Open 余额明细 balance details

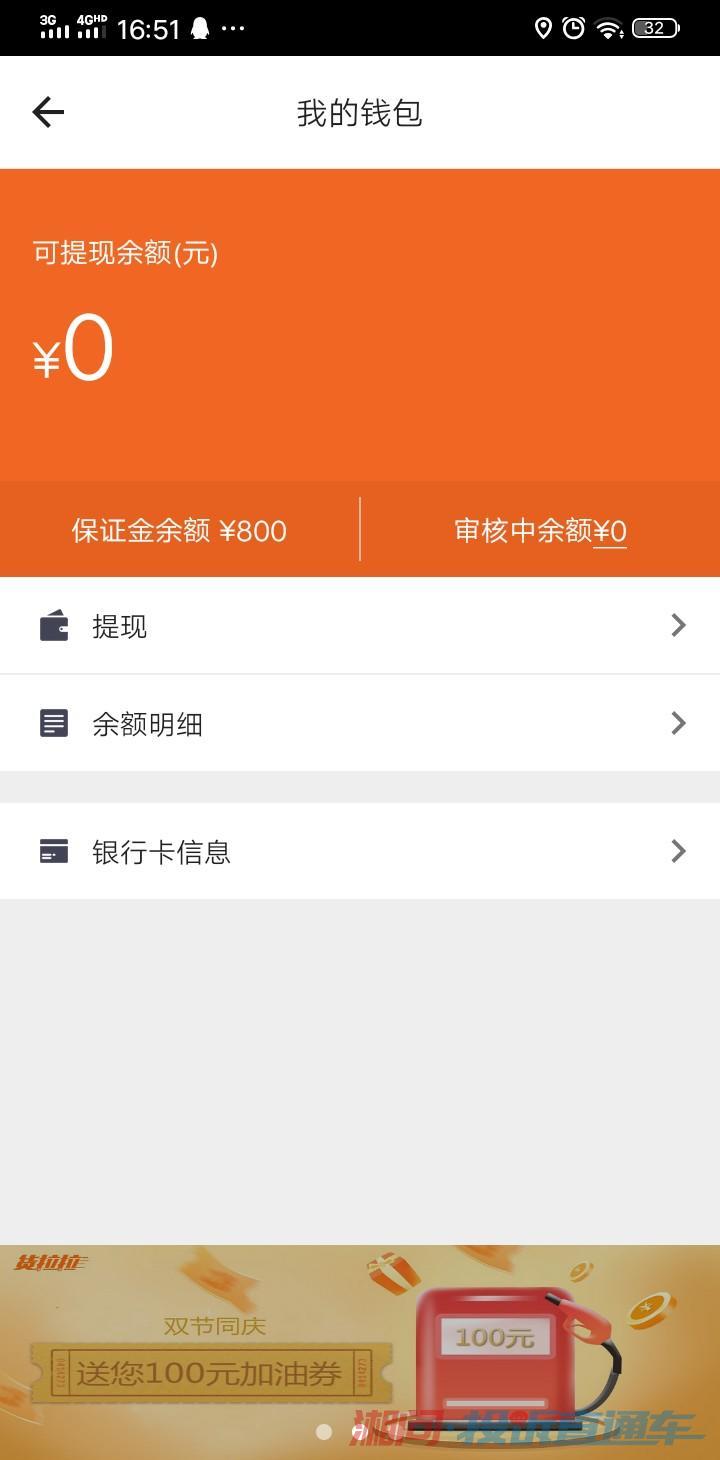tap(359, 723)
